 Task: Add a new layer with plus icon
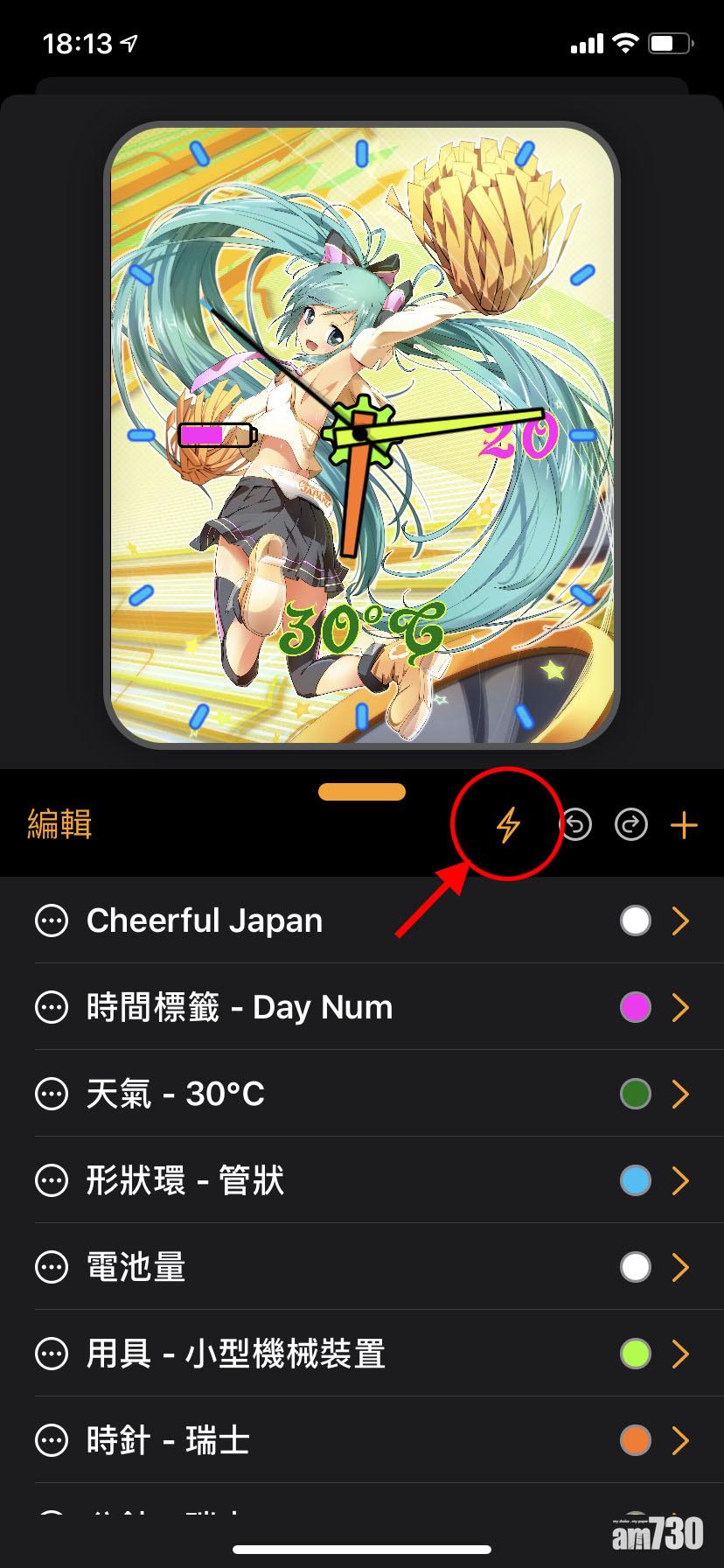pyautogui.click(x=685, y=824)
